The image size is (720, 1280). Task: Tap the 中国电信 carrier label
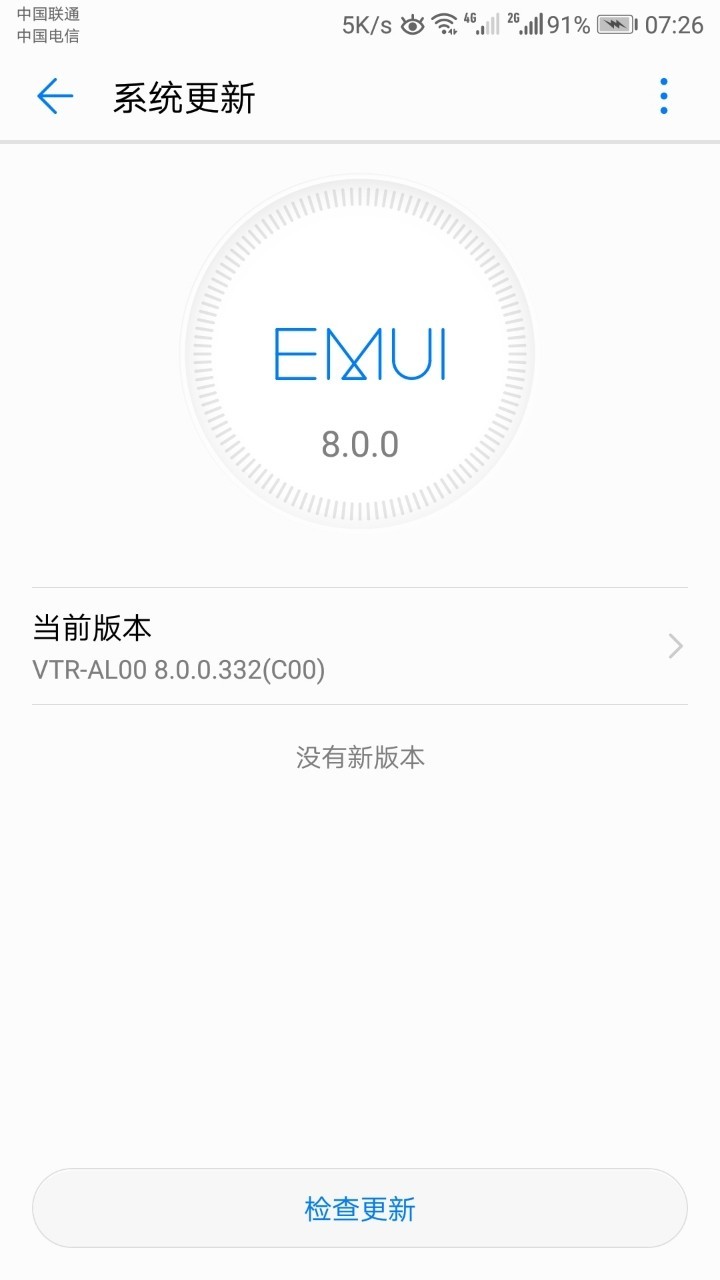click(48, 36)
